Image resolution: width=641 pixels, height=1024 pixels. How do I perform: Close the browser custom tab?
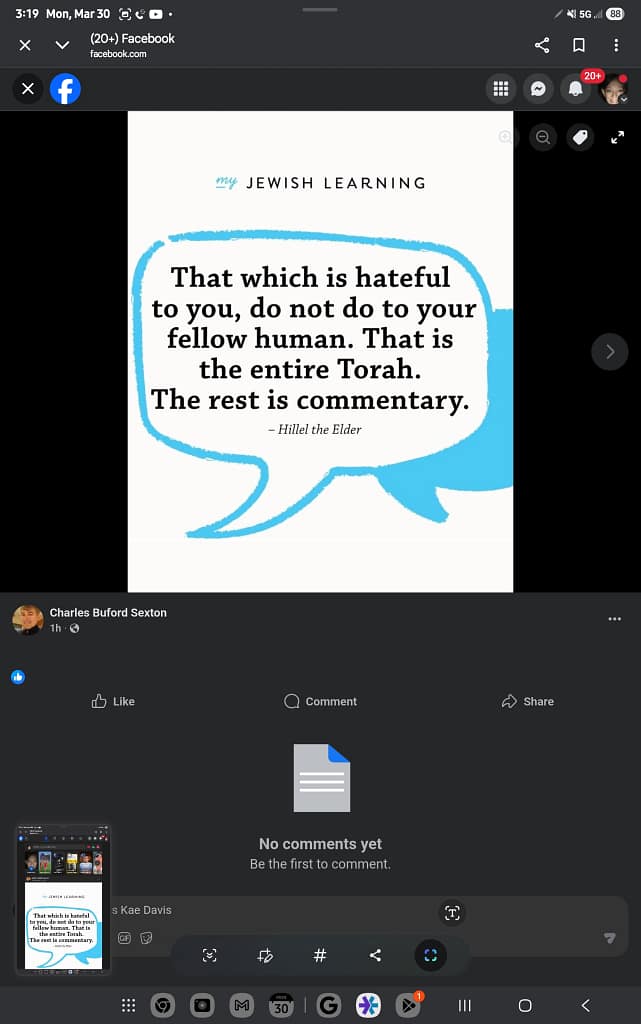coord(25,45)
